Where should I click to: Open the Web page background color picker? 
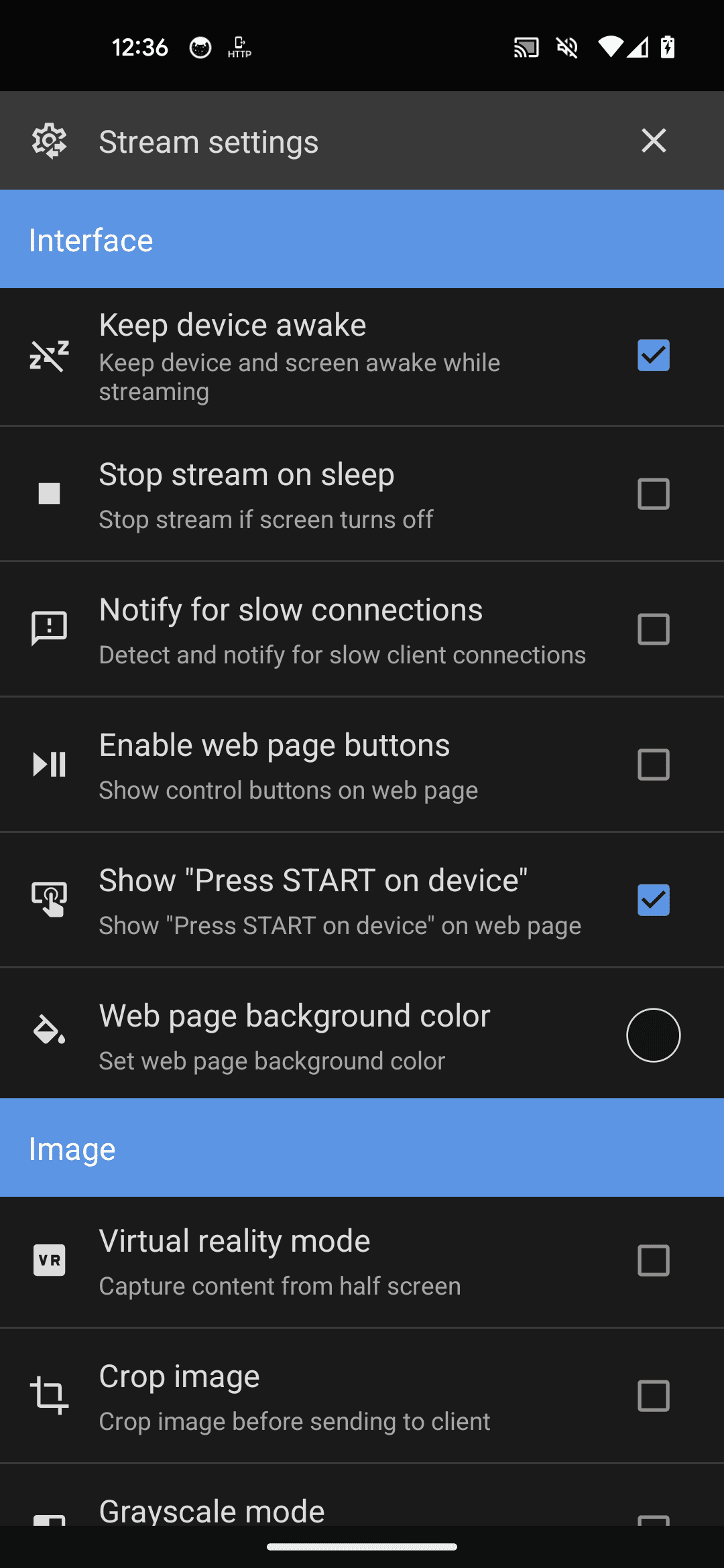(654, 1035)
